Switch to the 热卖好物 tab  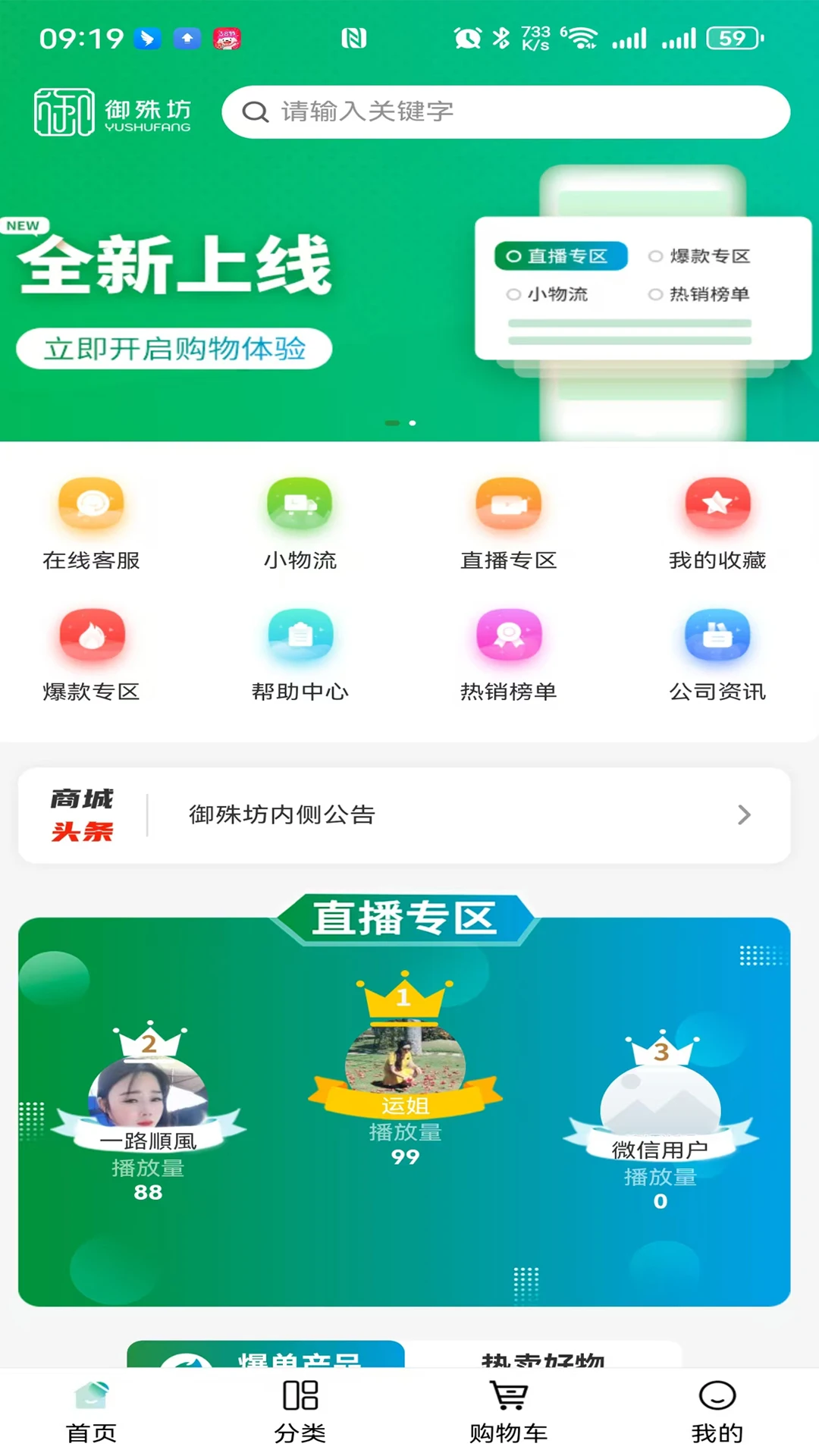click(x=543, y=1361)
